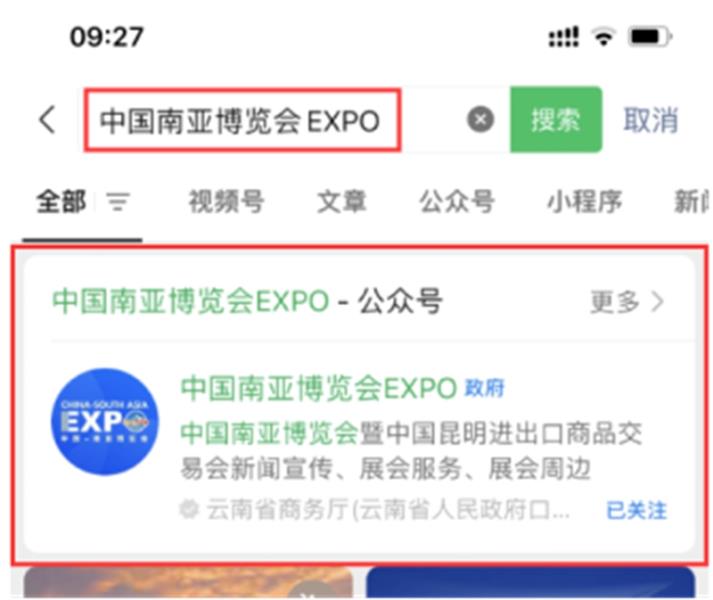
Task: Switch to the 文章 tab
Action: [342, 202]
